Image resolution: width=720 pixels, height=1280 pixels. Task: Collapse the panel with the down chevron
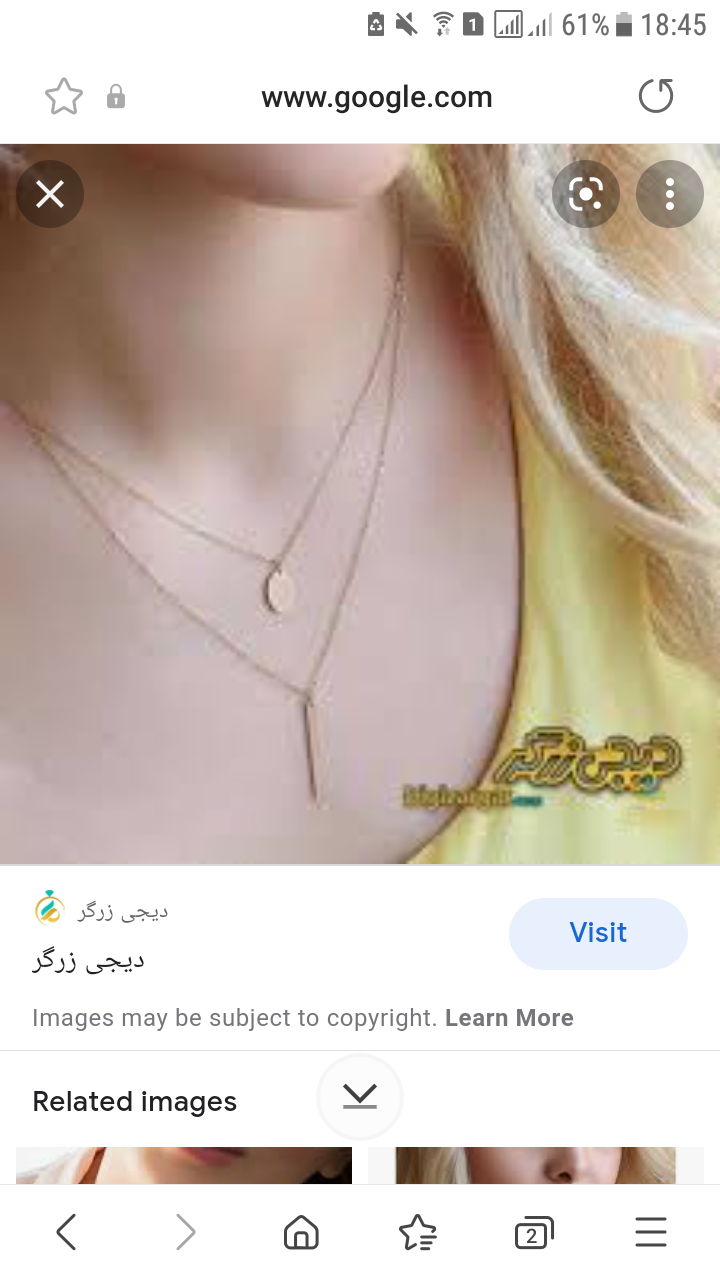360,1097
